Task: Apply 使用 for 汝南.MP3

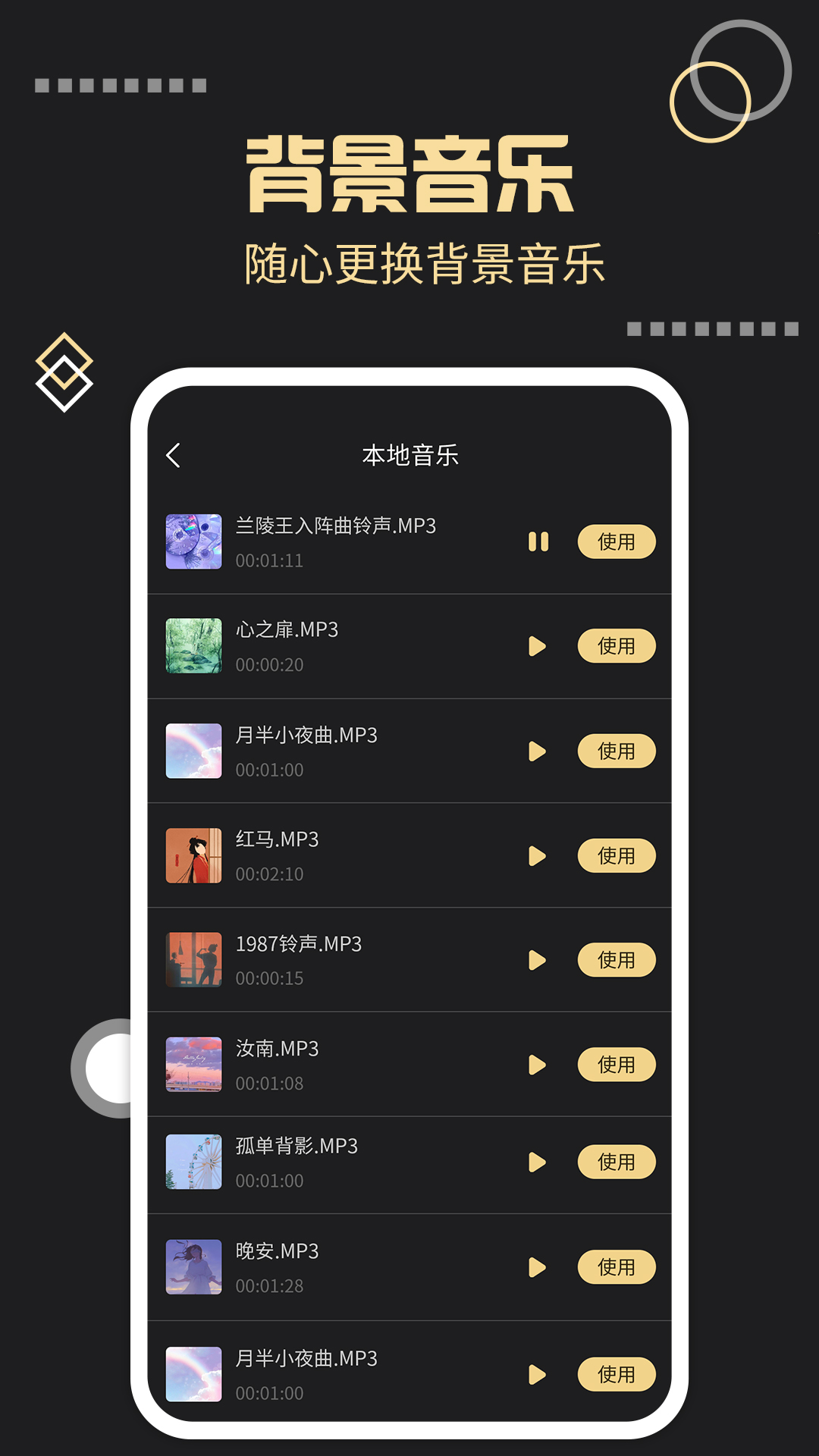Action: coord(617,1065)
